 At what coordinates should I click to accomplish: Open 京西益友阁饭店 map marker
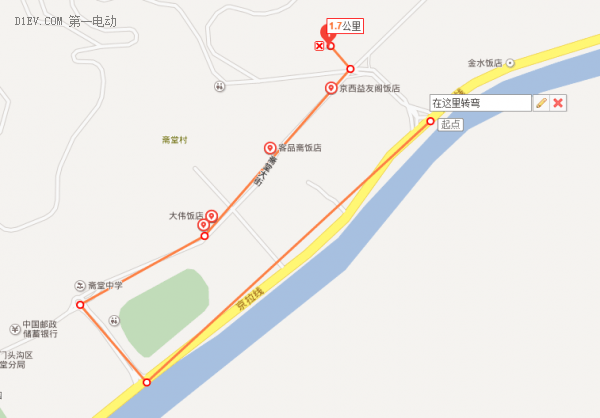point(331,88)
